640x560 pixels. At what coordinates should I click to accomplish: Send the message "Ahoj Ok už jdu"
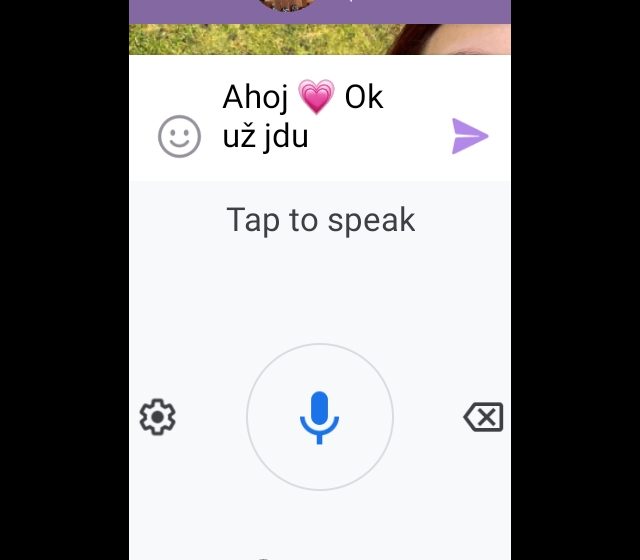[x=470, y=136]
